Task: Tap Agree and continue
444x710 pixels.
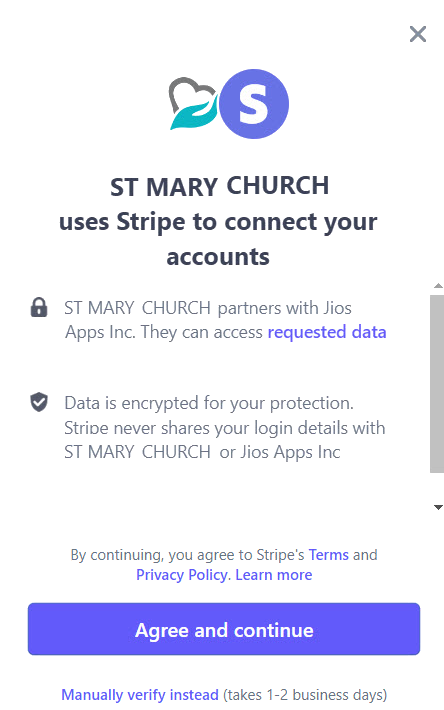Action: pos(224,629)
